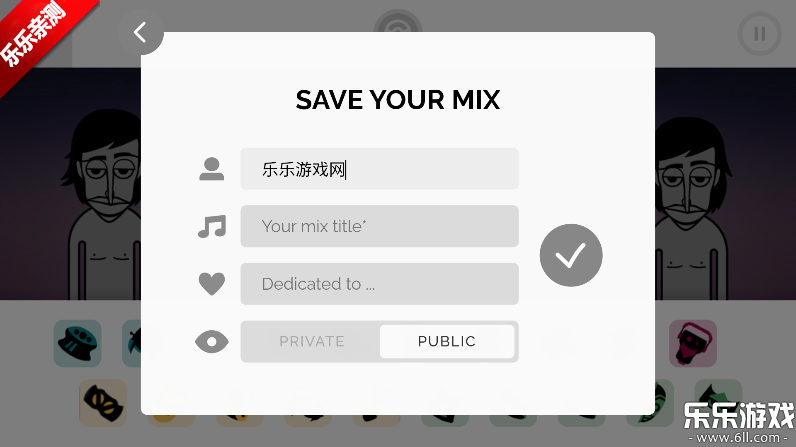Focus the mix title field
Image resolution: width=796 pixels, height=447 pixels.
379,226
